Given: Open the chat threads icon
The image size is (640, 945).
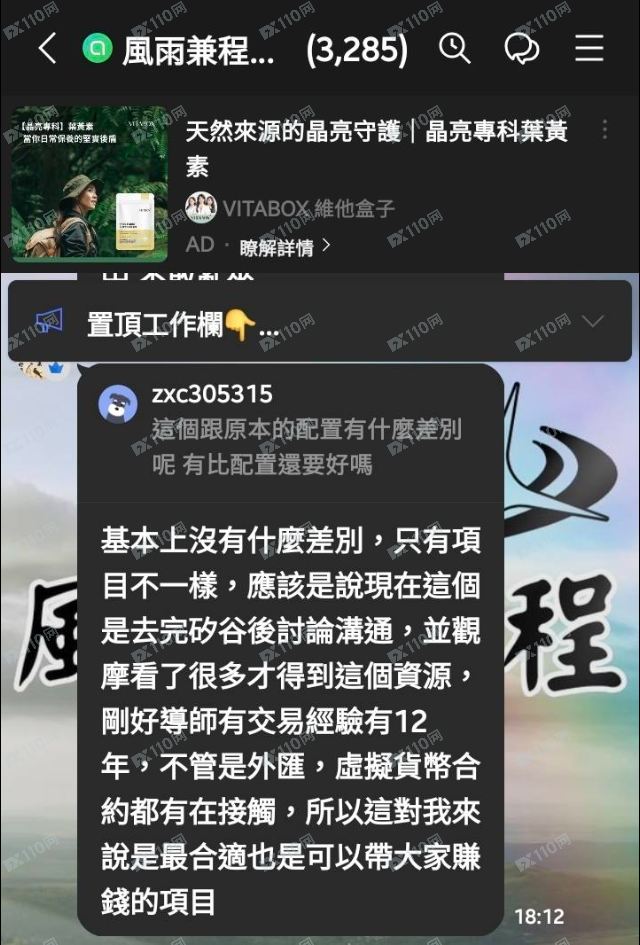Looking at the screenshot, I should (x=521, y=48).
